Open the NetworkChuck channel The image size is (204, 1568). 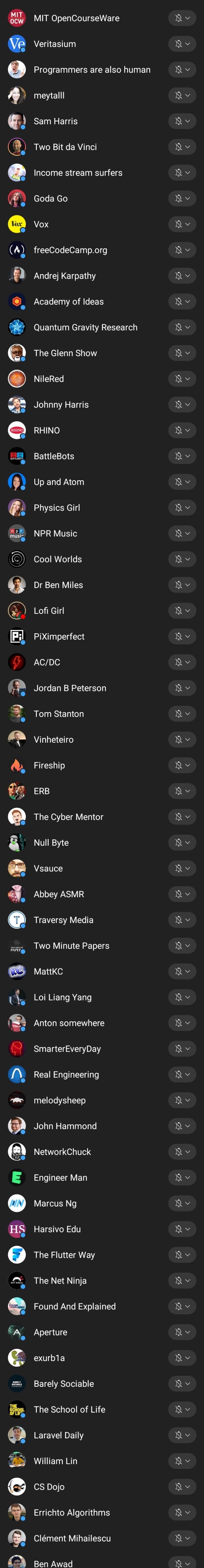[62, 1152]
